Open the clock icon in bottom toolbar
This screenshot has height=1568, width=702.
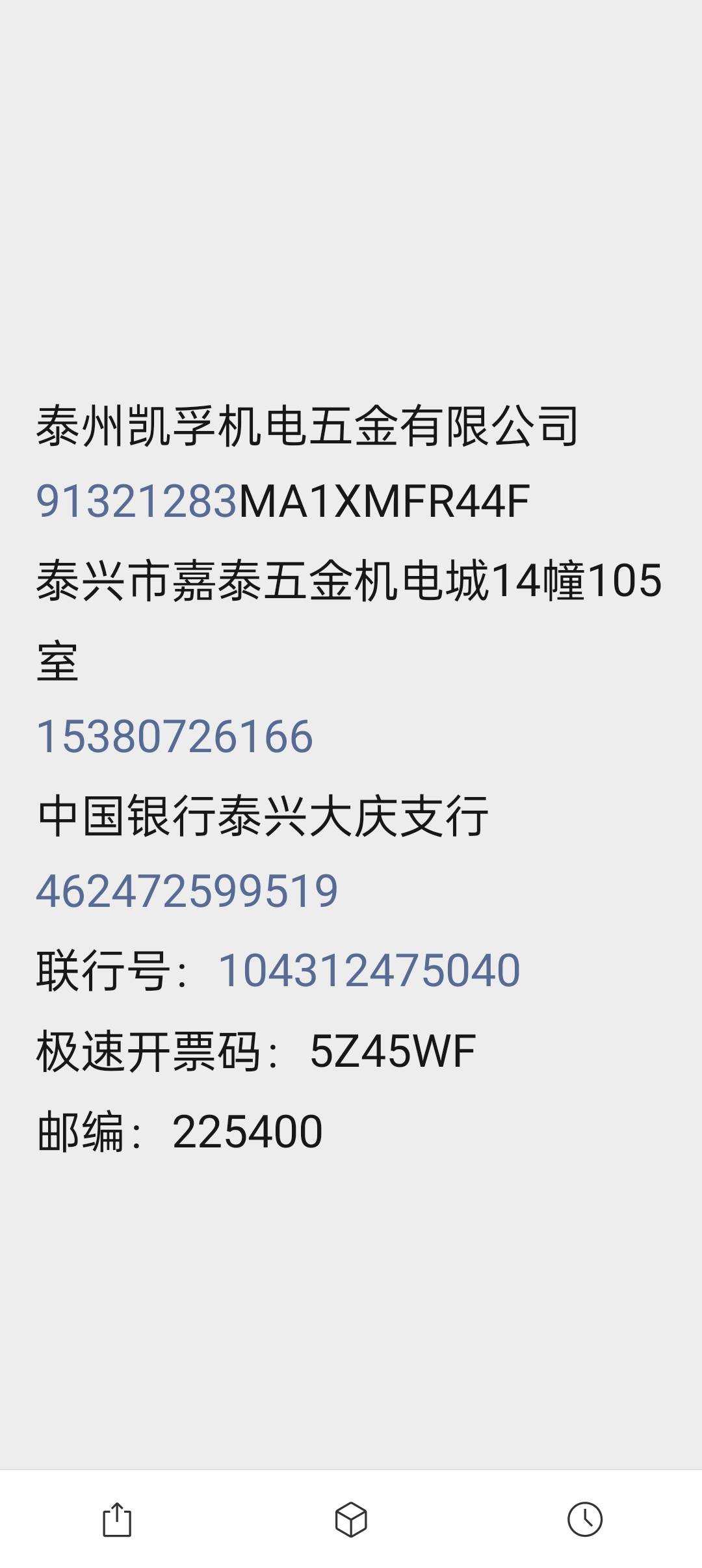click(585, 1519)
